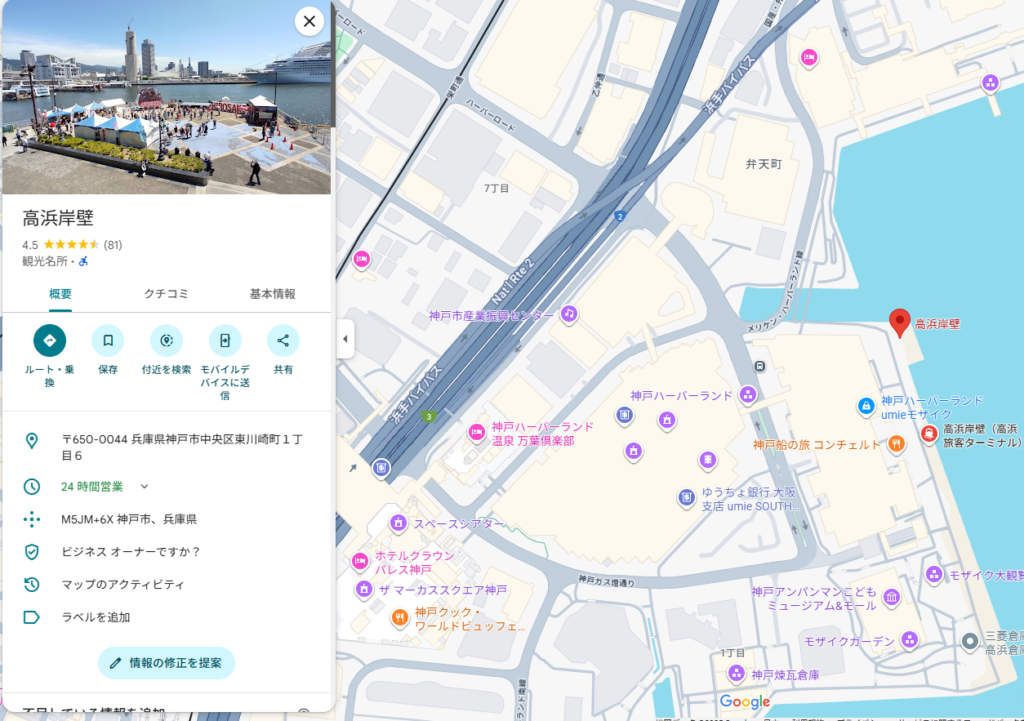Switch to the 基本情報 tab
1024x721 pixels.
(272, 294)
